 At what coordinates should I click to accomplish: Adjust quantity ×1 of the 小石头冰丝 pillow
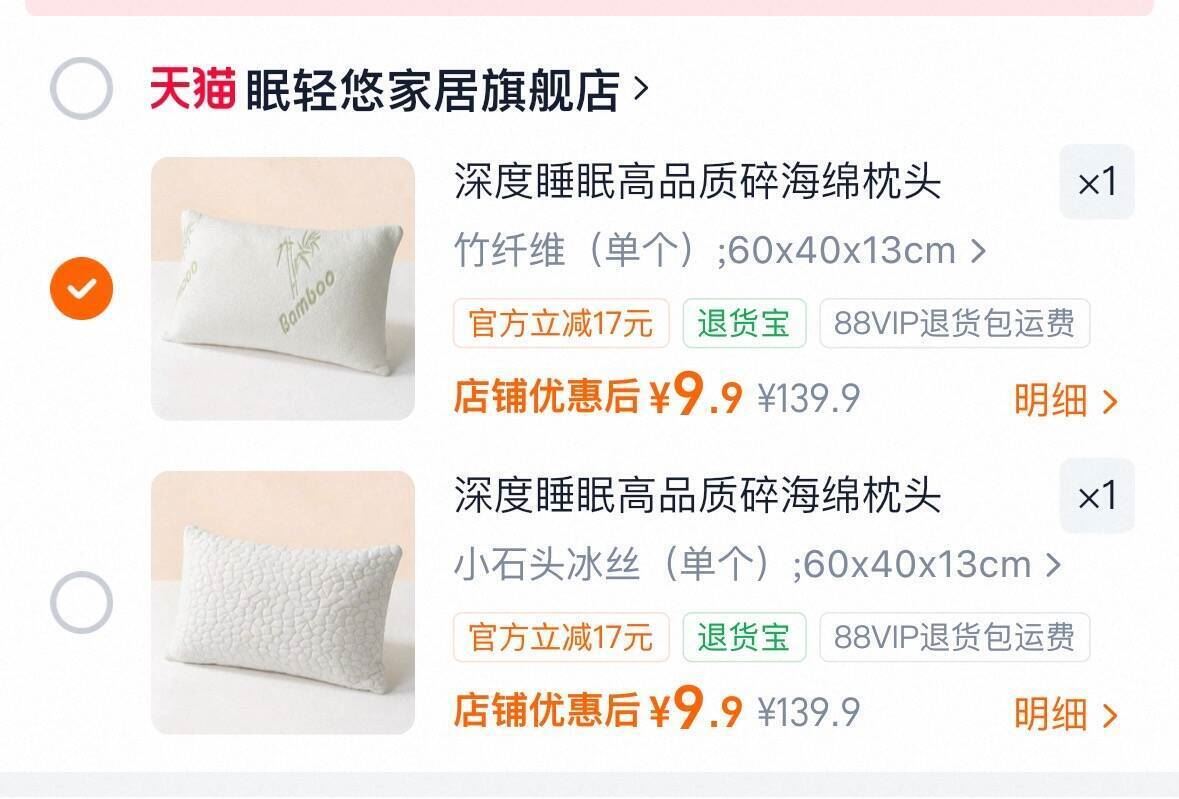(x=1096, y=496)
